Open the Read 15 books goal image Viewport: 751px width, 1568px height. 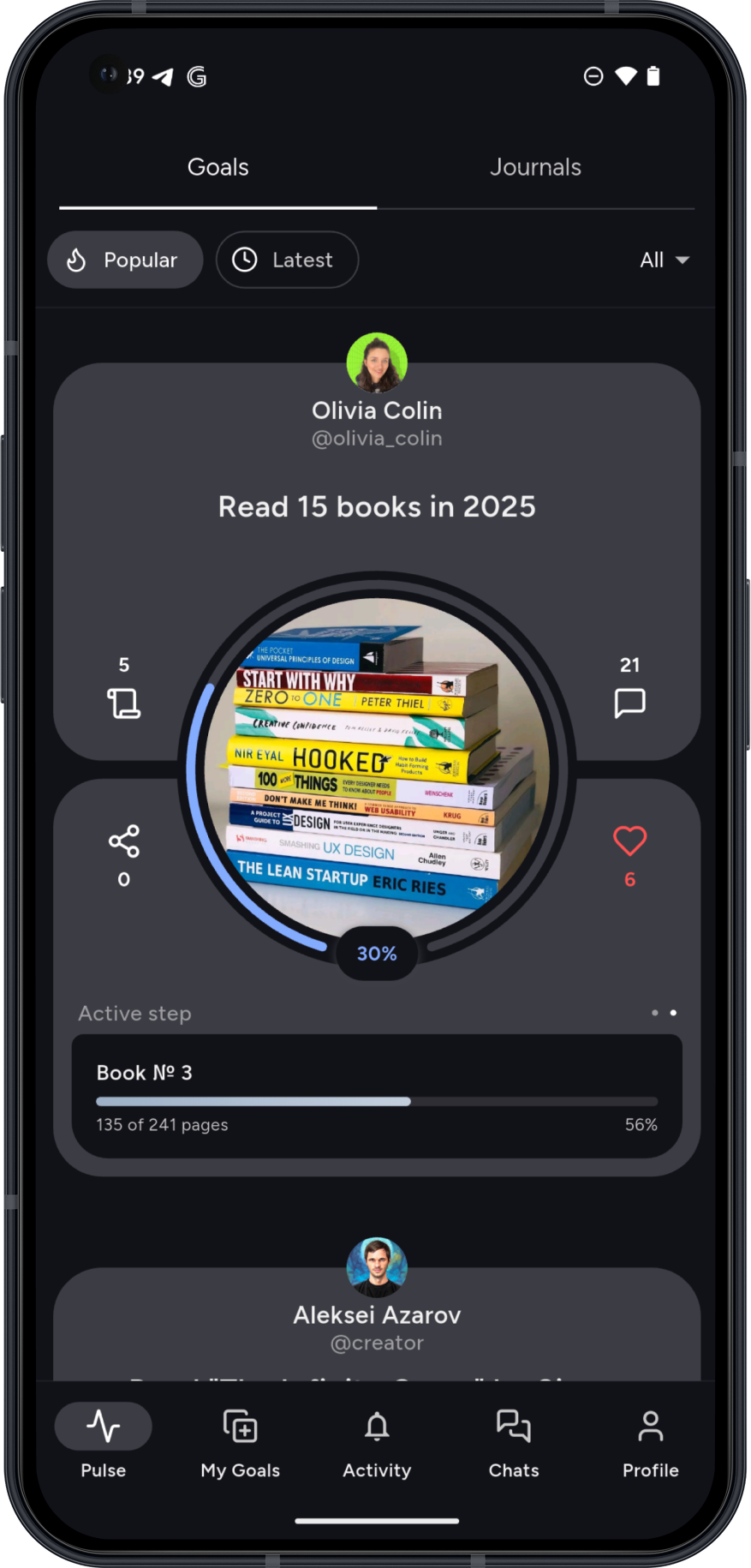click(x=377, y=767)
